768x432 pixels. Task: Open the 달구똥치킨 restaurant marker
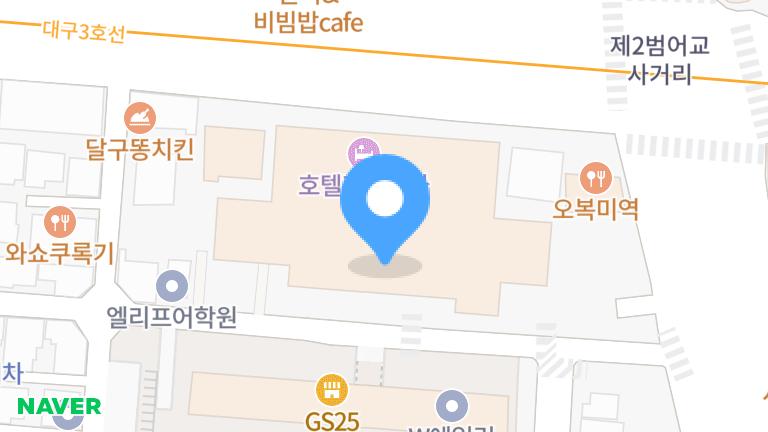pos(141,118)
